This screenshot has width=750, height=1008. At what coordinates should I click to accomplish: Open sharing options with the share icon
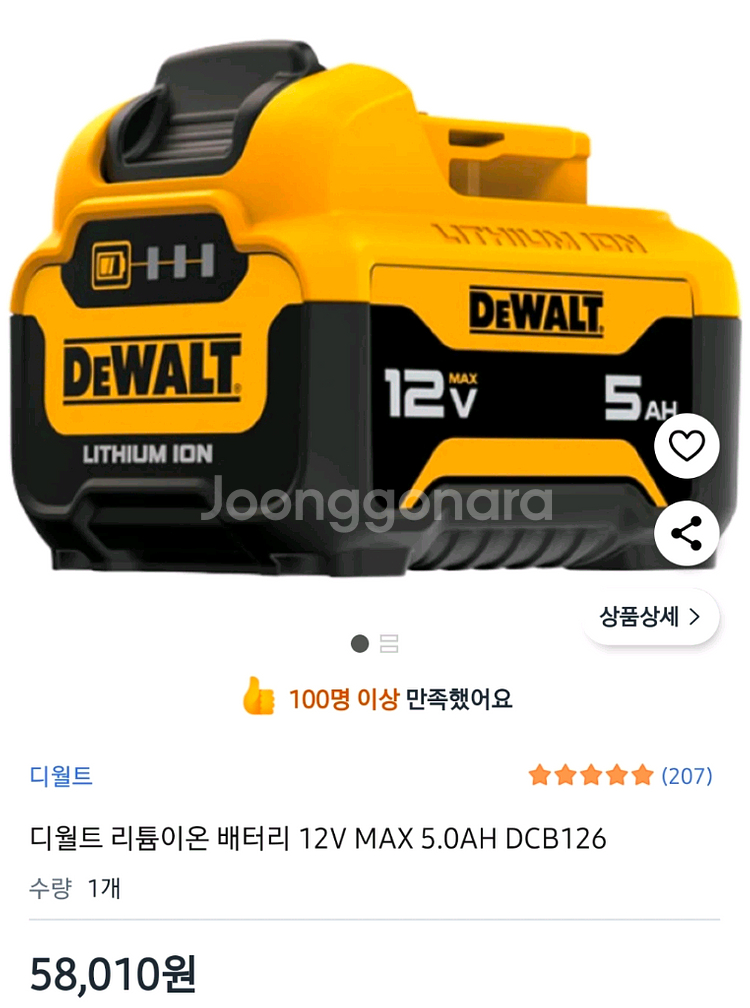coord(686,535)
